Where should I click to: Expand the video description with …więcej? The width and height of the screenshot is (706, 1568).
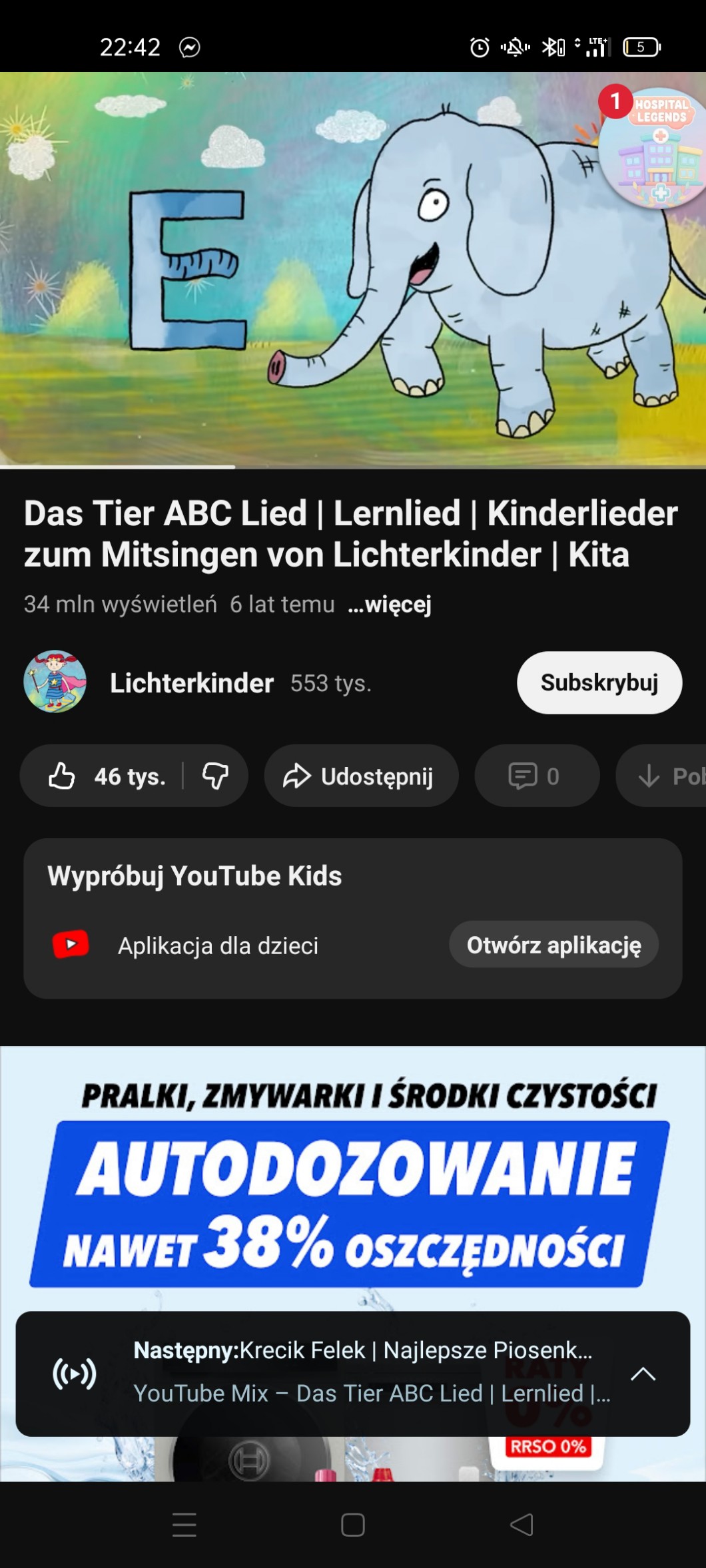(x=390, y=605)
